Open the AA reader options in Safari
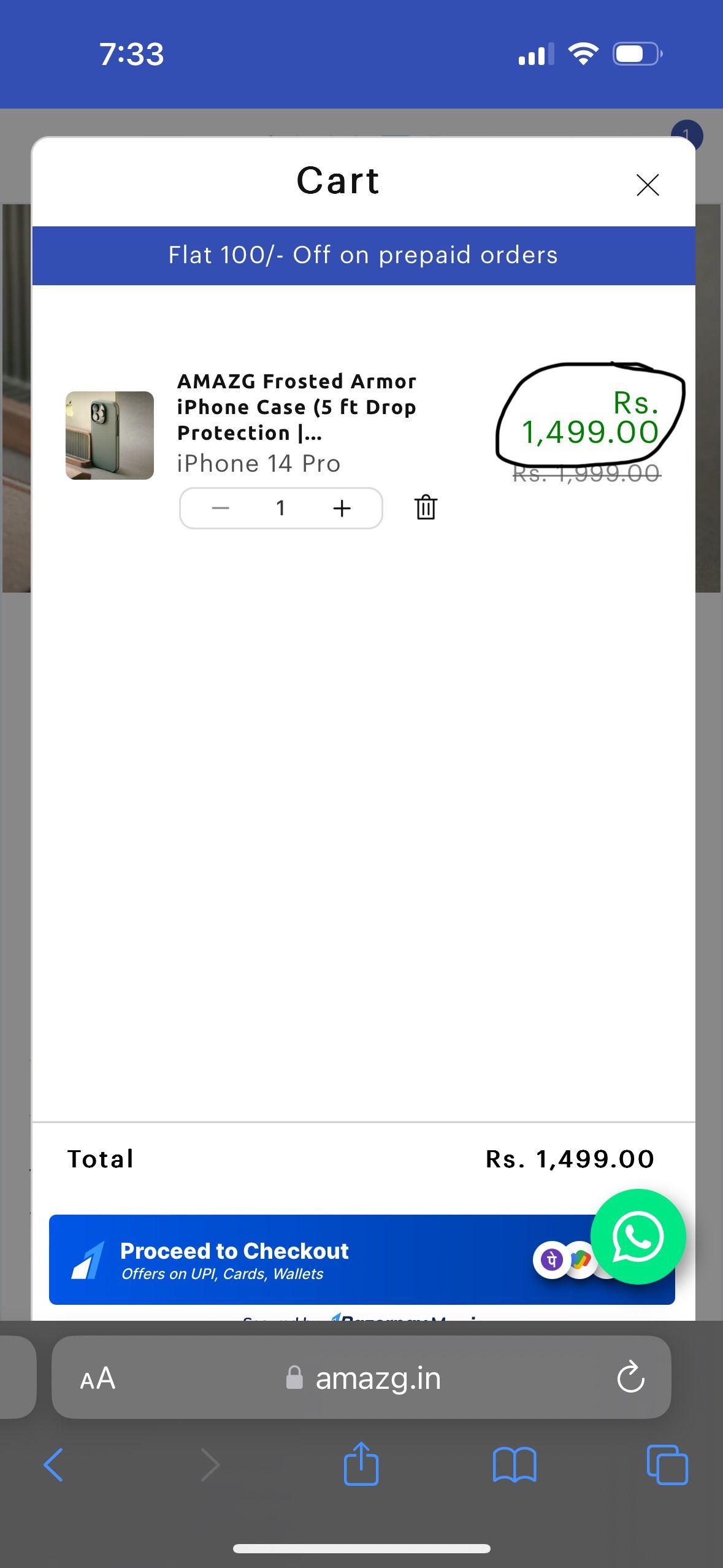Image resolution: width=723 pixels, height=1568 pixels. pos(98,1378)
